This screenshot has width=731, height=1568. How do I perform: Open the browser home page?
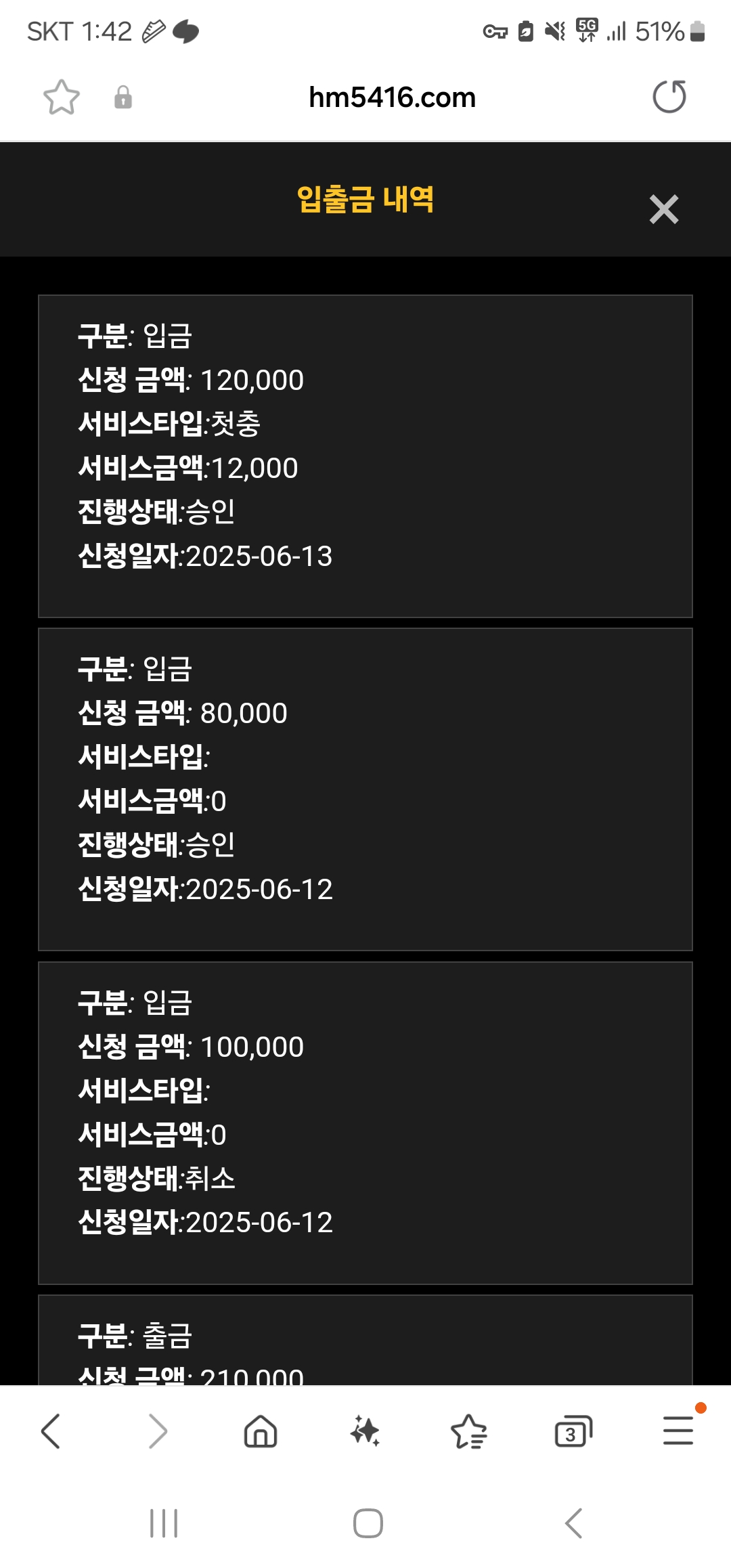tap(261, 1431)
